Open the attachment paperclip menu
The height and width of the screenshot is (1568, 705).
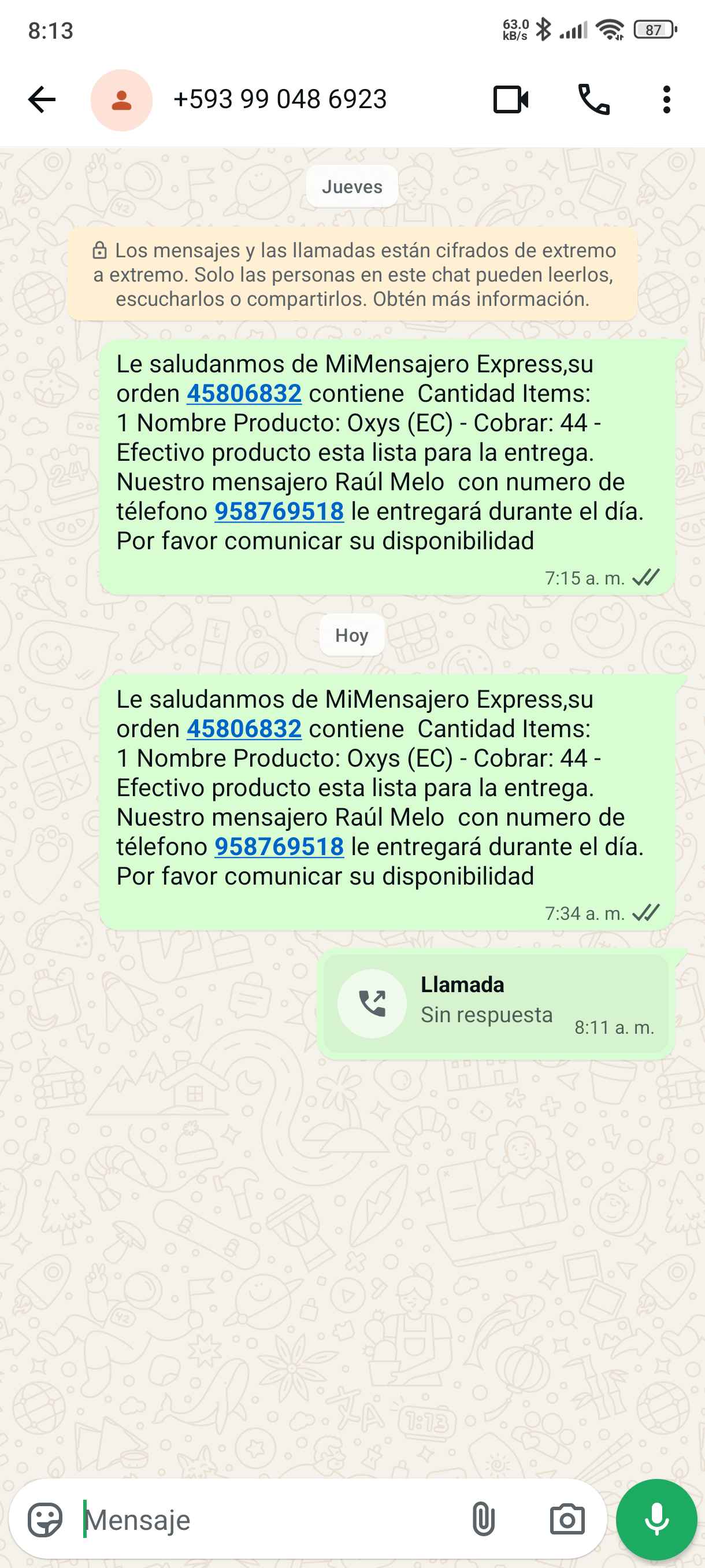[483, 1520]
